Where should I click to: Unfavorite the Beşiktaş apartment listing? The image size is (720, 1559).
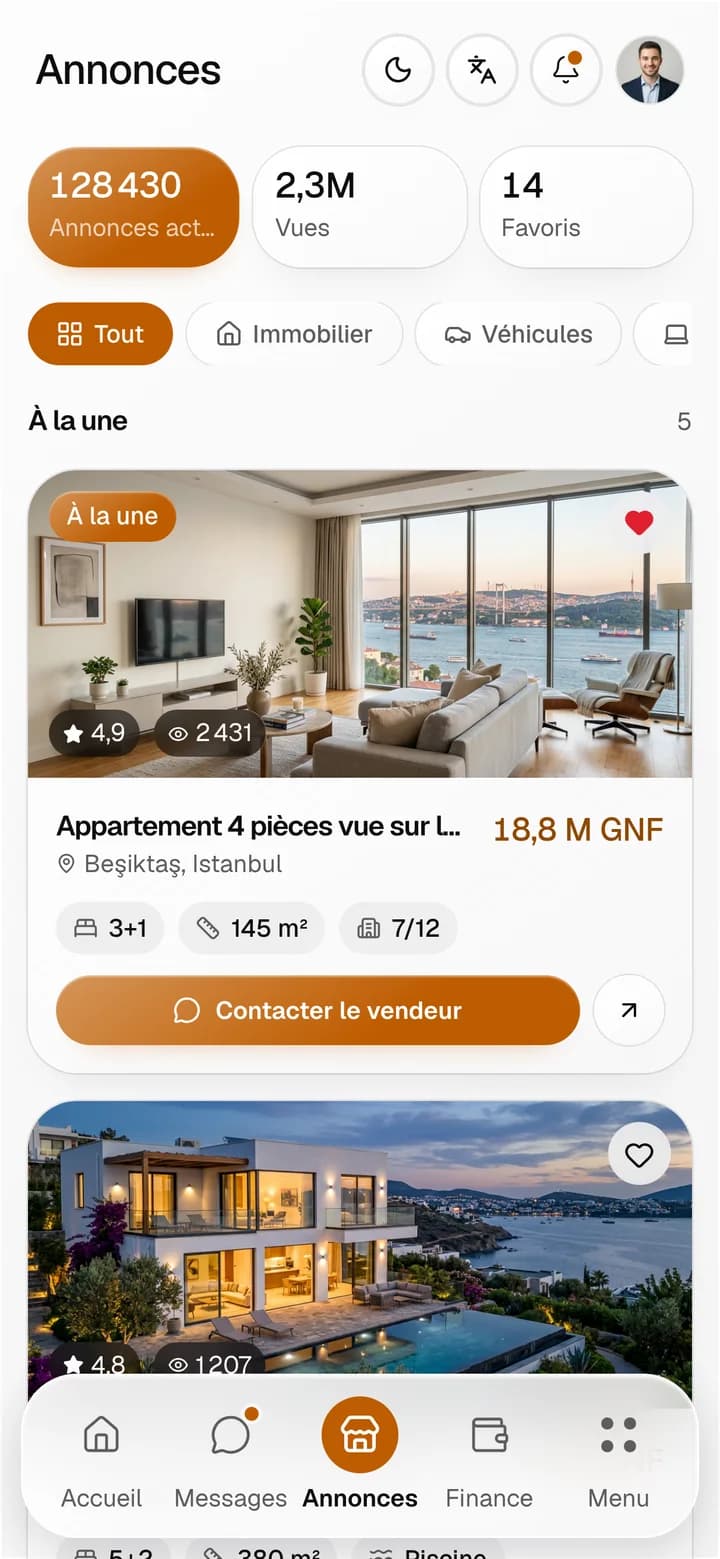tap(639, 522)
